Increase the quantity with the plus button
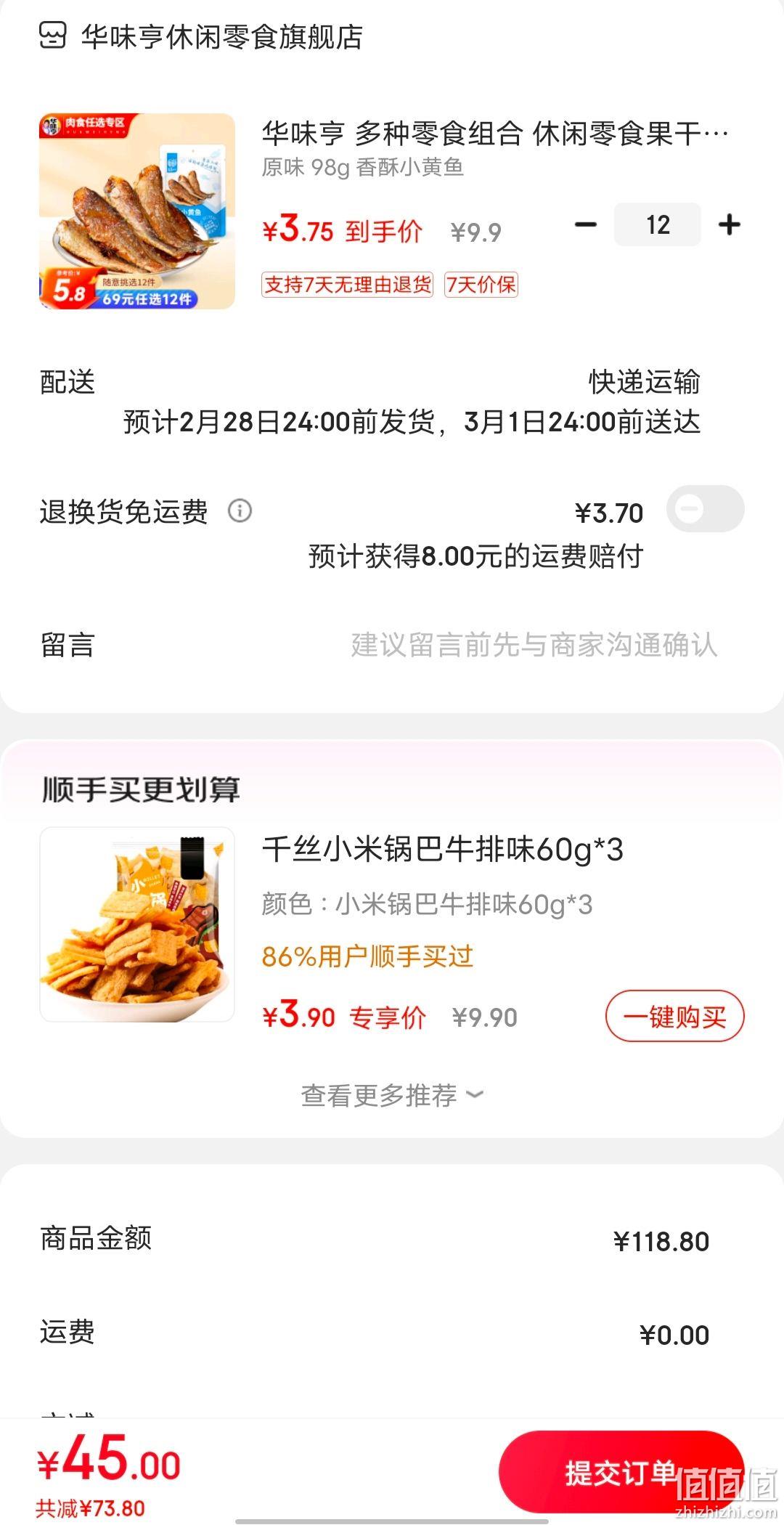Viewport: 784px width, 1525px height. 729,224
